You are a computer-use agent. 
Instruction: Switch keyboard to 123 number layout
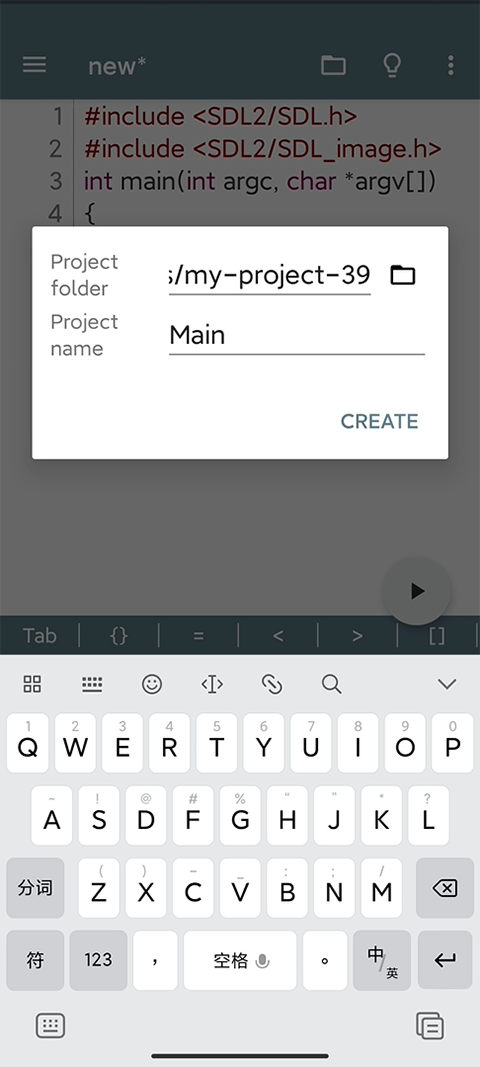(x=98, y=960)
